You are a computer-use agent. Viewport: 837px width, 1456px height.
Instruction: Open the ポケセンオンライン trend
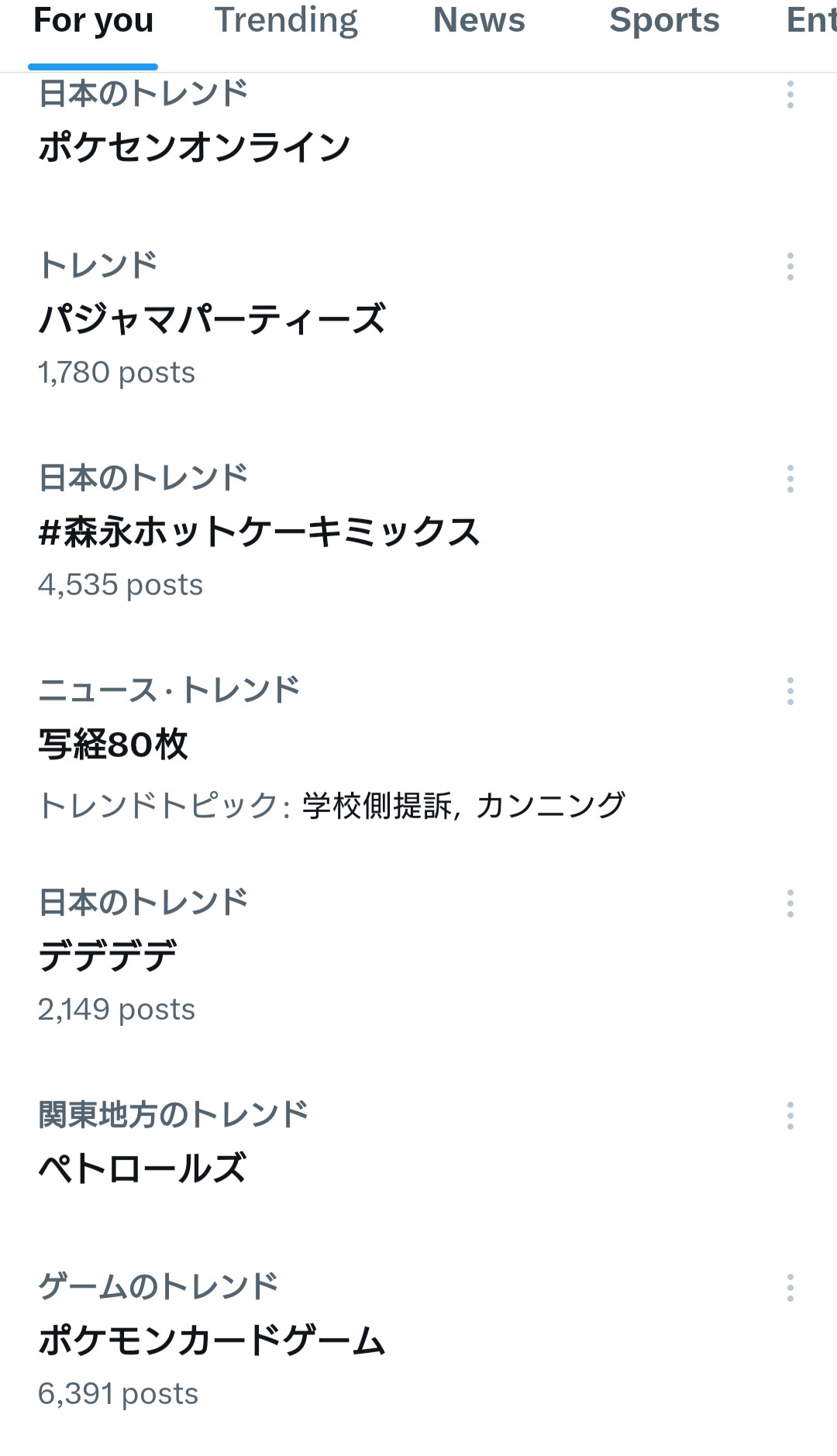click(x=195, y=146)
